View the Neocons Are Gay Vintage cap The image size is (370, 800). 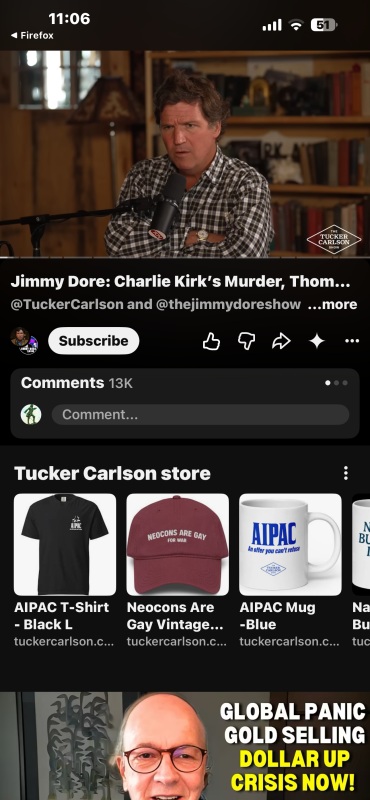pos(178,569)
